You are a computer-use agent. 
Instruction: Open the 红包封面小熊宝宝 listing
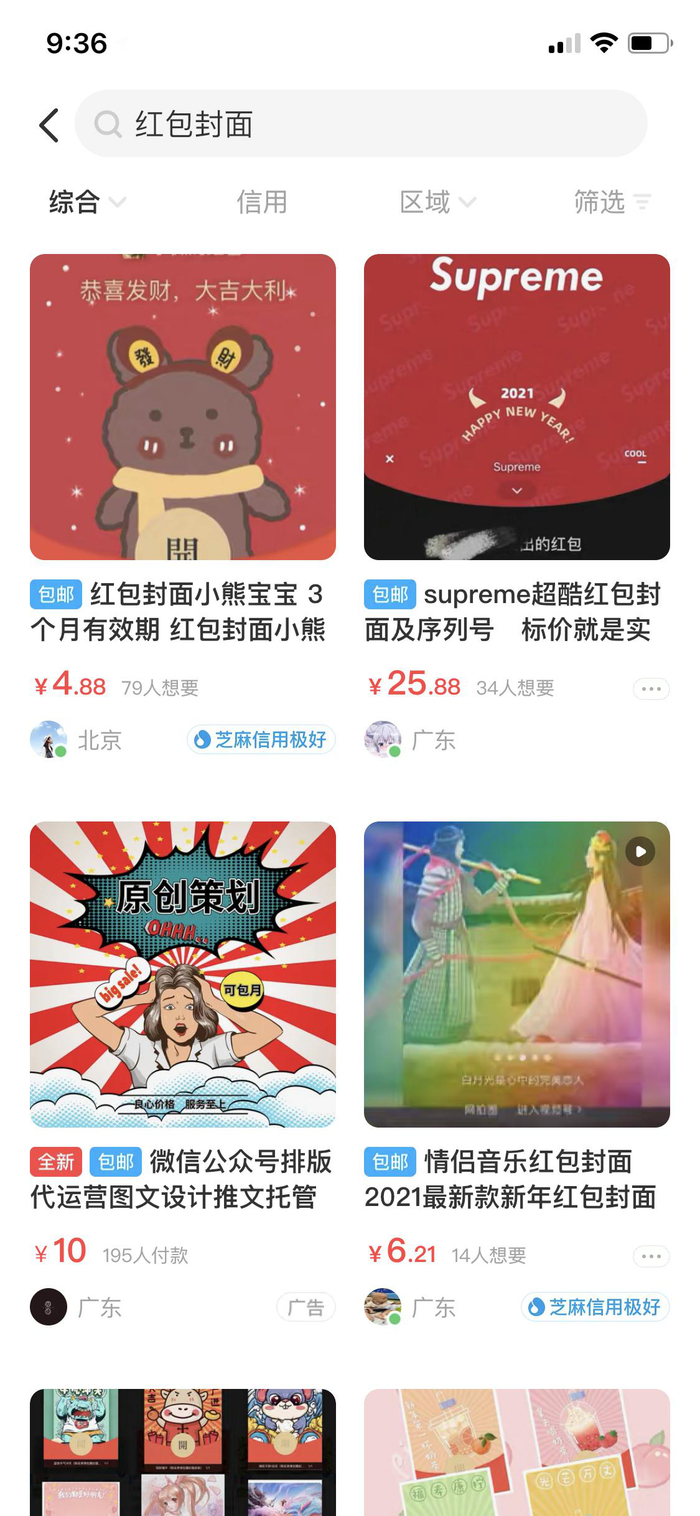[183, 407]
